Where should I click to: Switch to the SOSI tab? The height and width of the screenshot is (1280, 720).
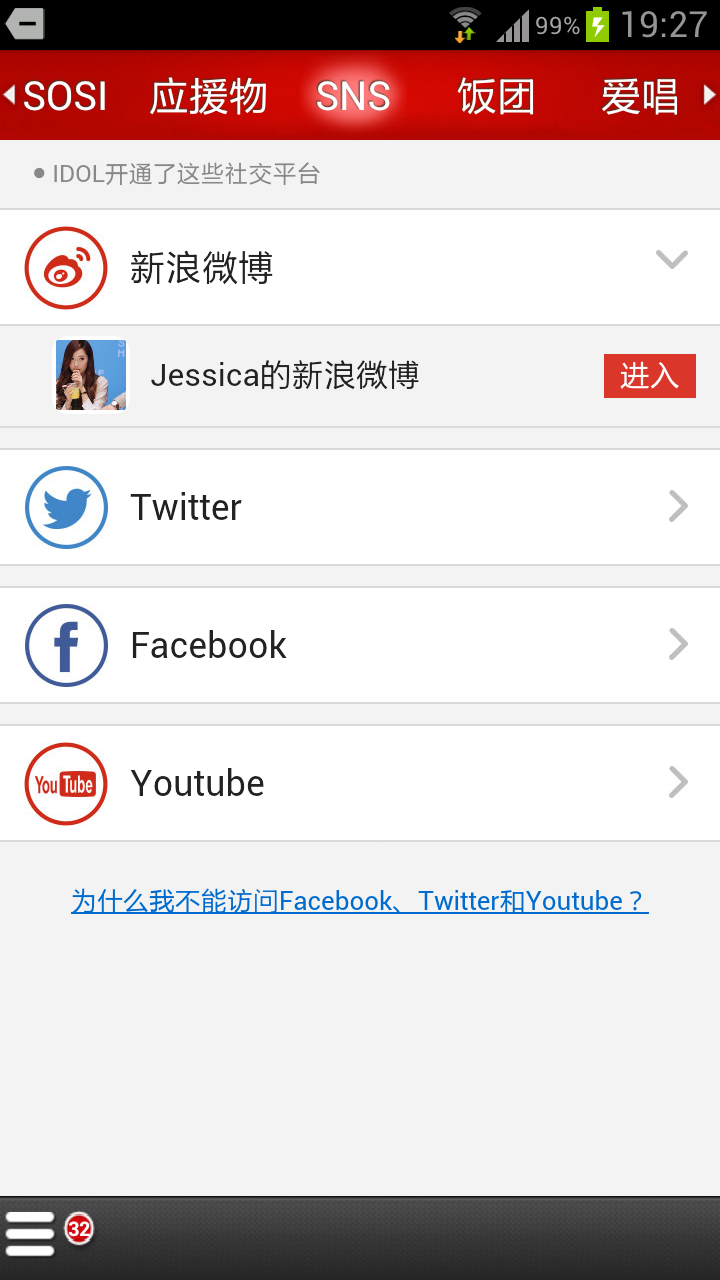coord(65,97)
